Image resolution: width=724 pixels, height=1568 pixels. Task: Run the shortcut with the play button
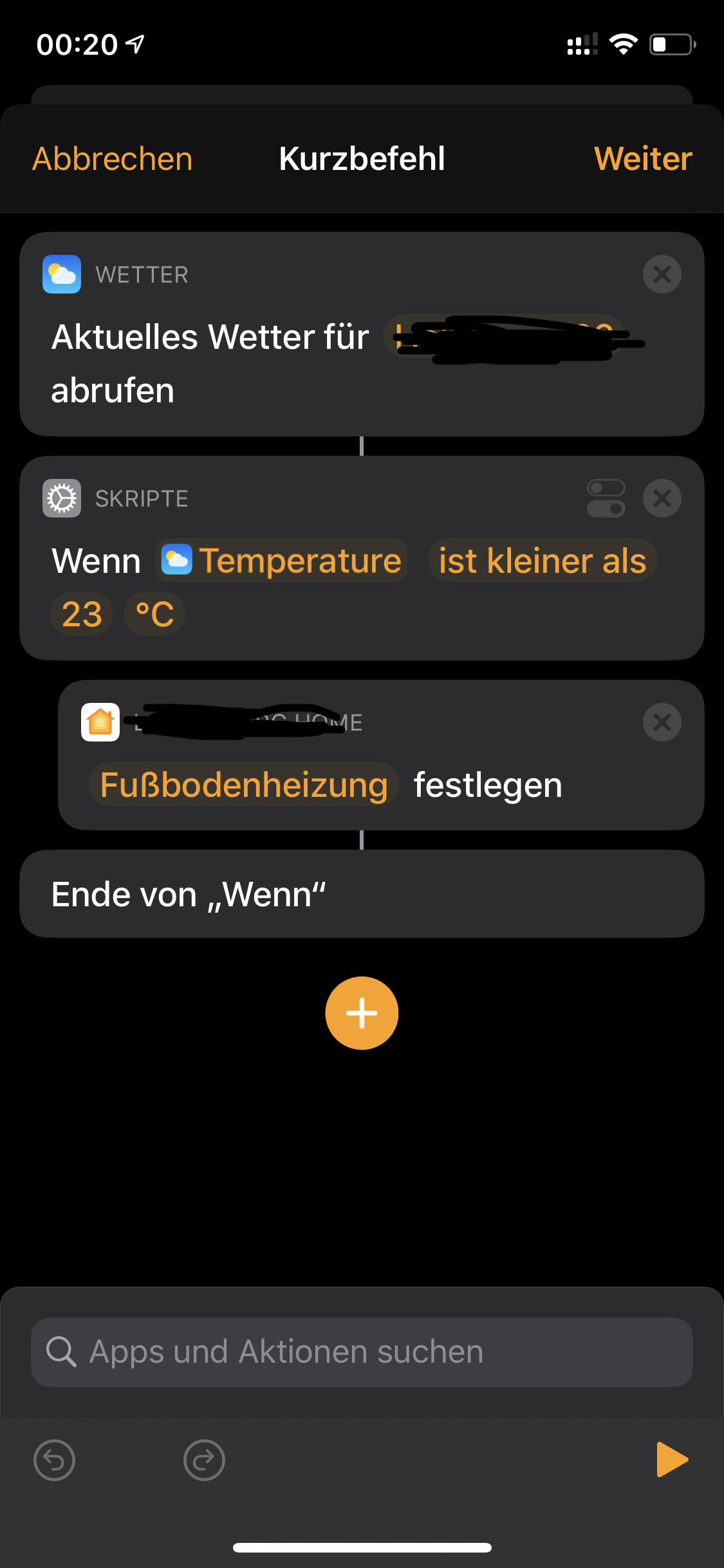coord(671,1460)
